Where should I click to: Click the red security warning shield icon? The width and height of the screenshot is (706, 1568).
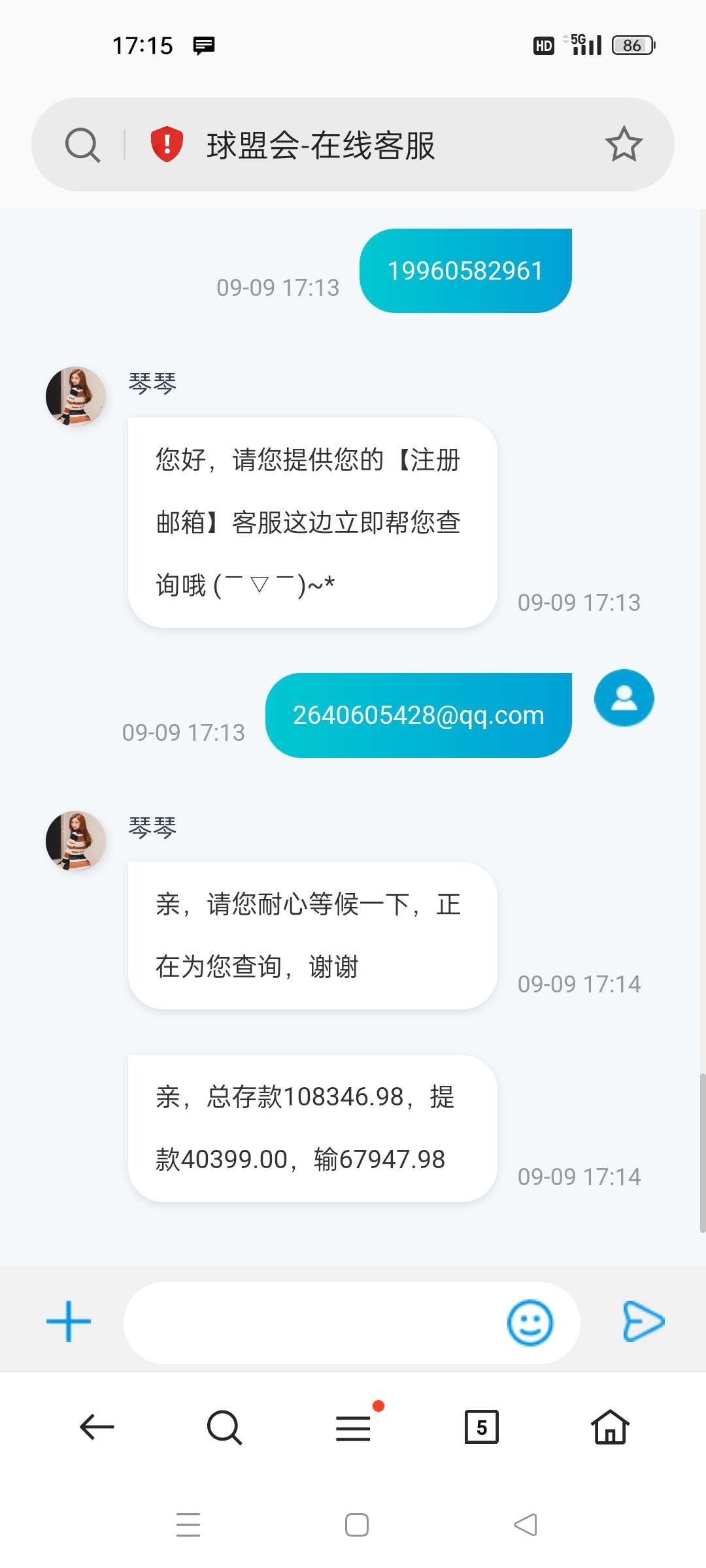coord(165,144)
